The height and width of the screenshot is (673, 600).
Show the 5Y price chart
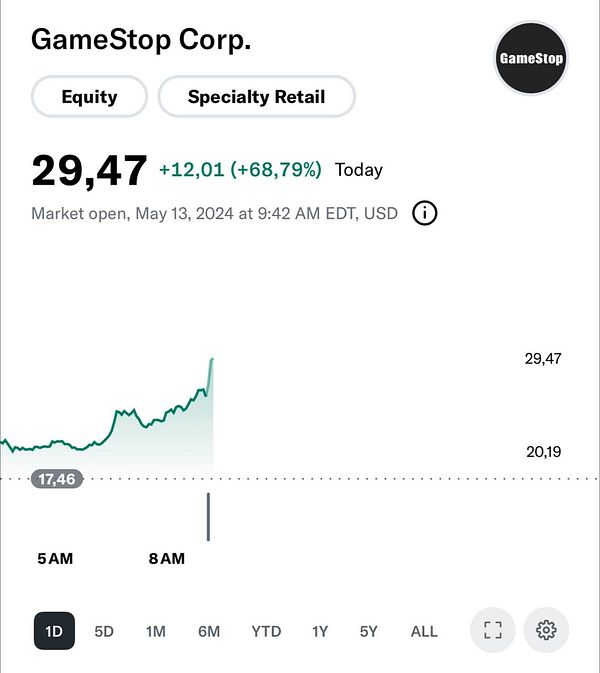point(369,631)
